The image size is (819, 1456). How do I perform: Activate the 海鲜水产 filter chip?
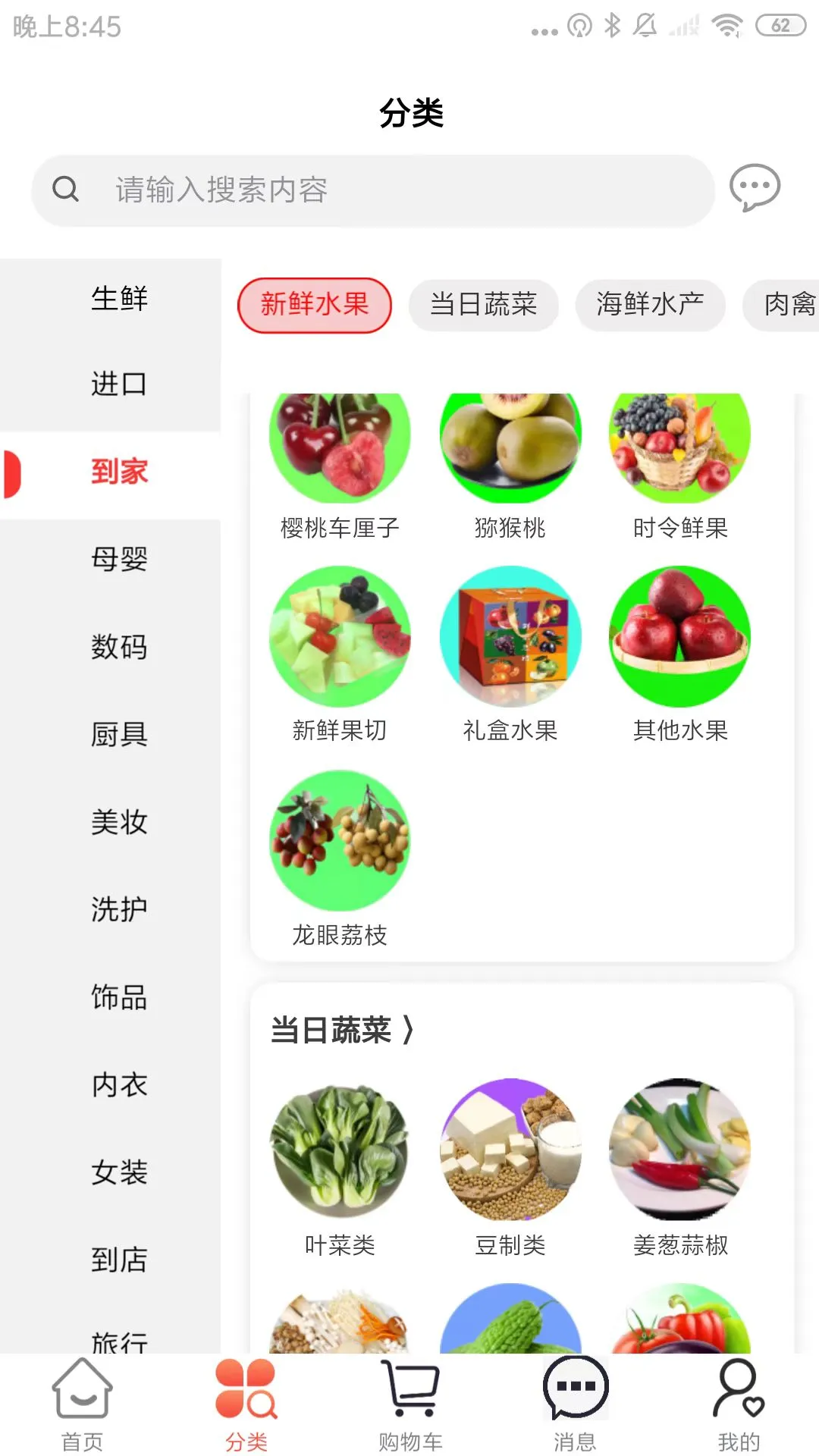(650, 304)
